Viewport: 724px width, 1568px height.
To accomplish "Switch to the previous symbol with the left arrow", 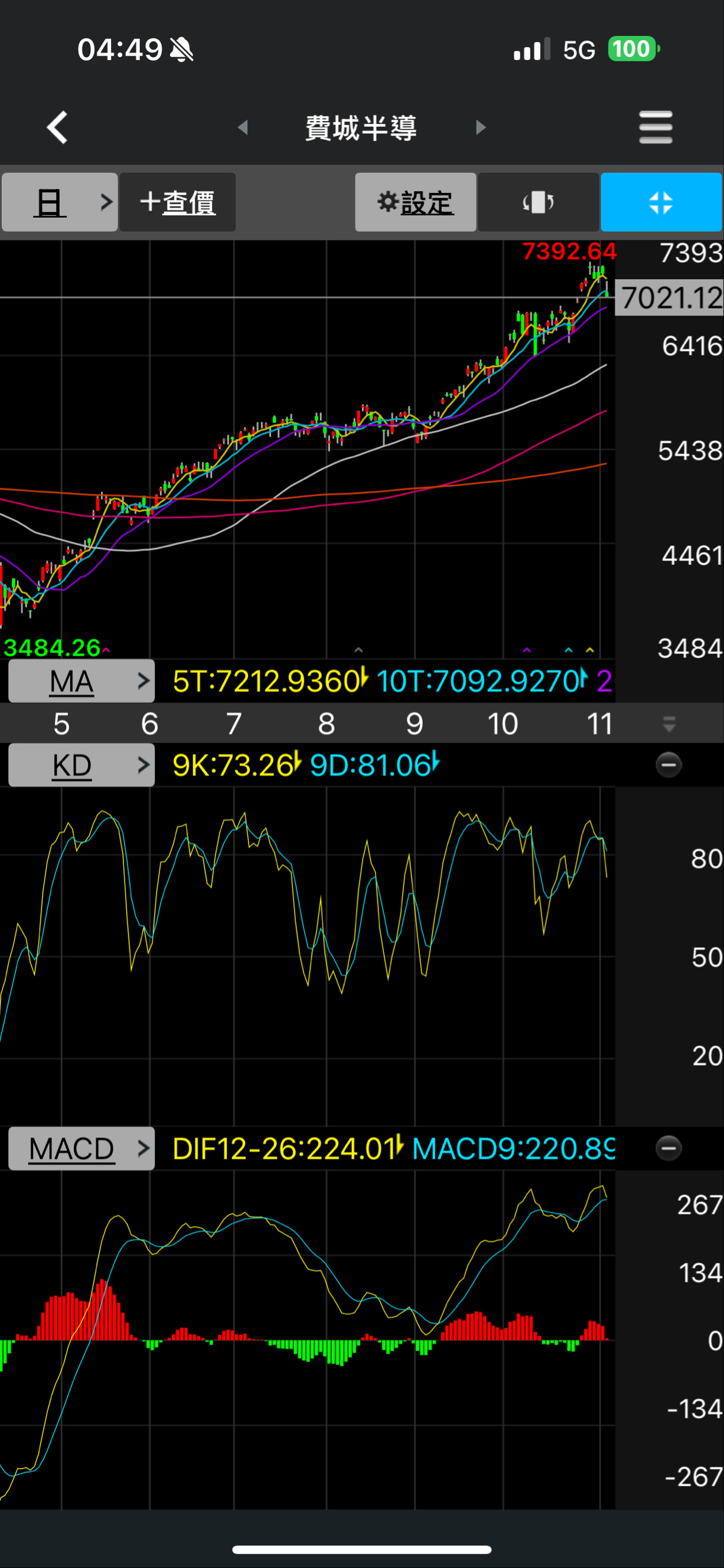I will pos(243,127).
